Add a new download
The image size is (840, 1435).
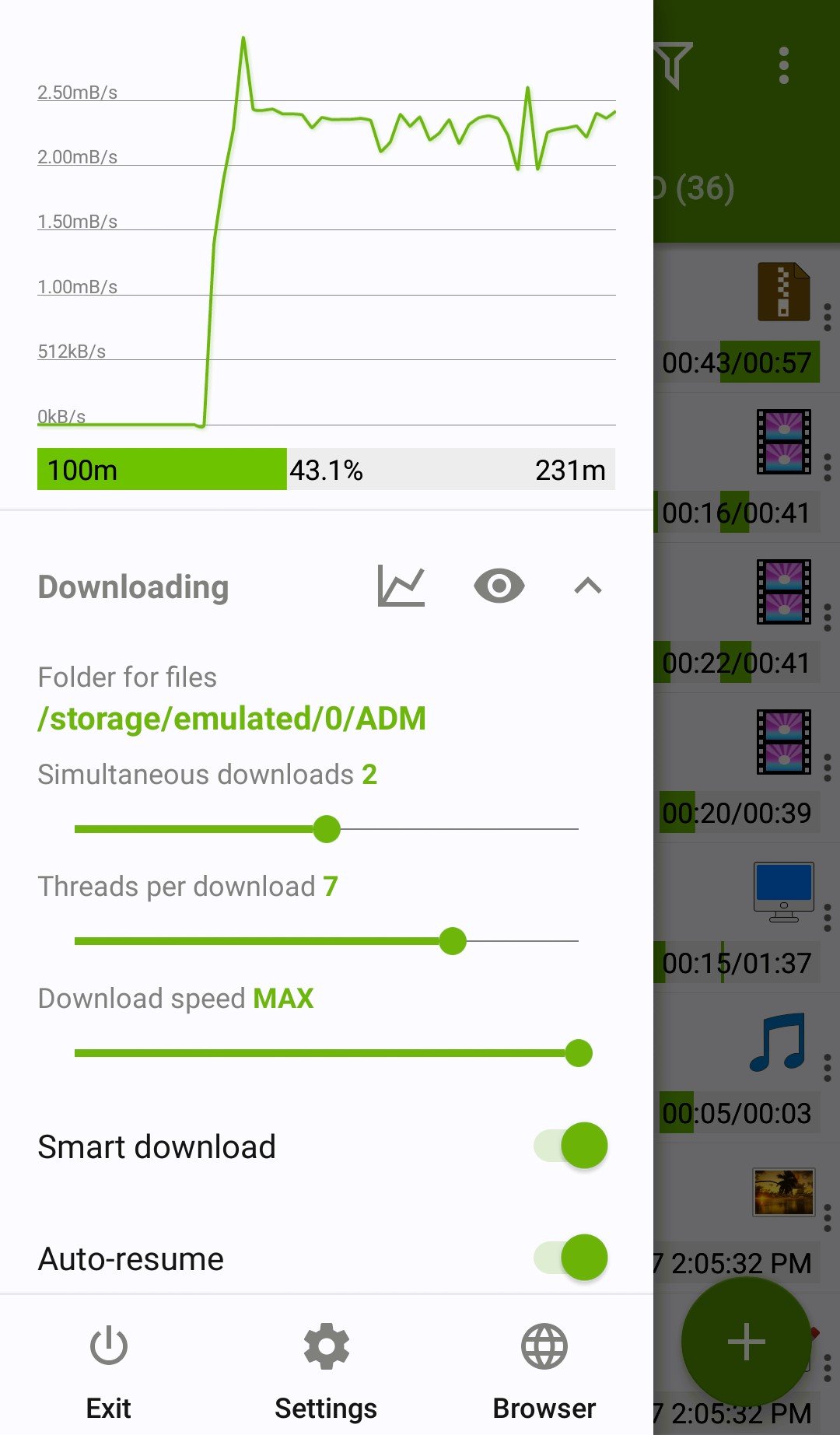pyautogui.click(x=746, y=1342)
